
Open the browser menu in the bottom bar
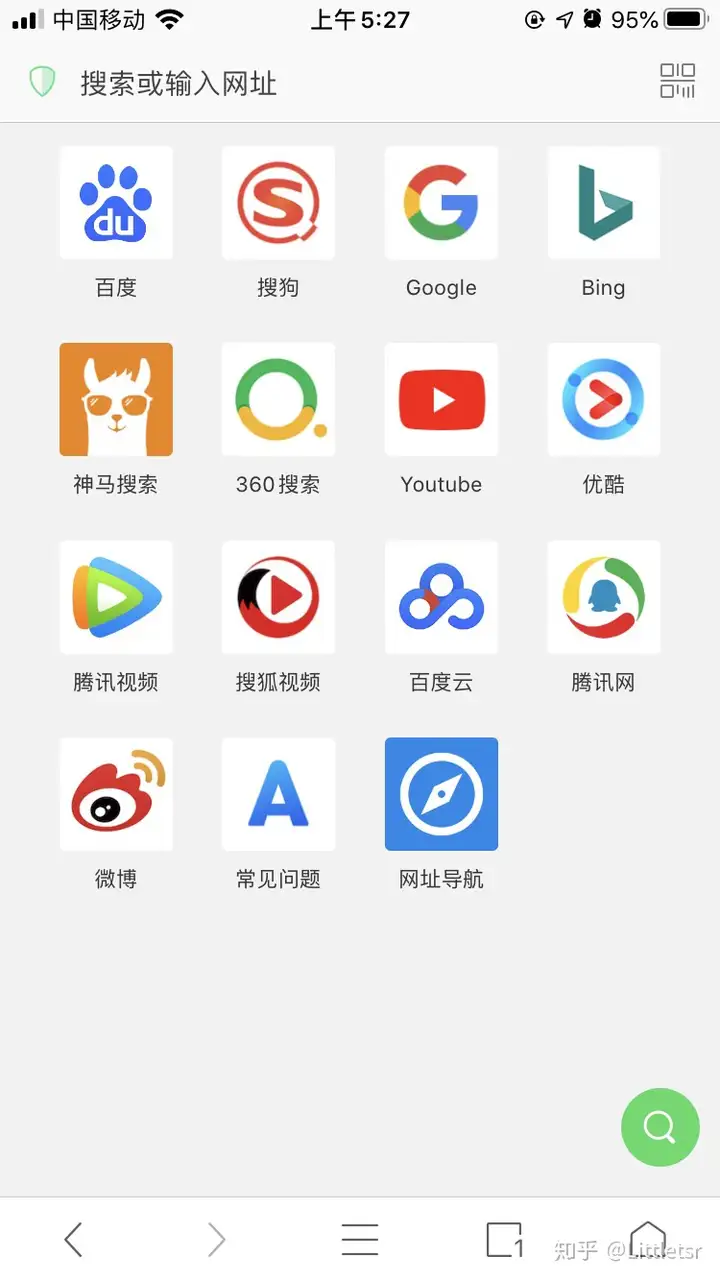pyautogui.click(x=360, y=1240)
